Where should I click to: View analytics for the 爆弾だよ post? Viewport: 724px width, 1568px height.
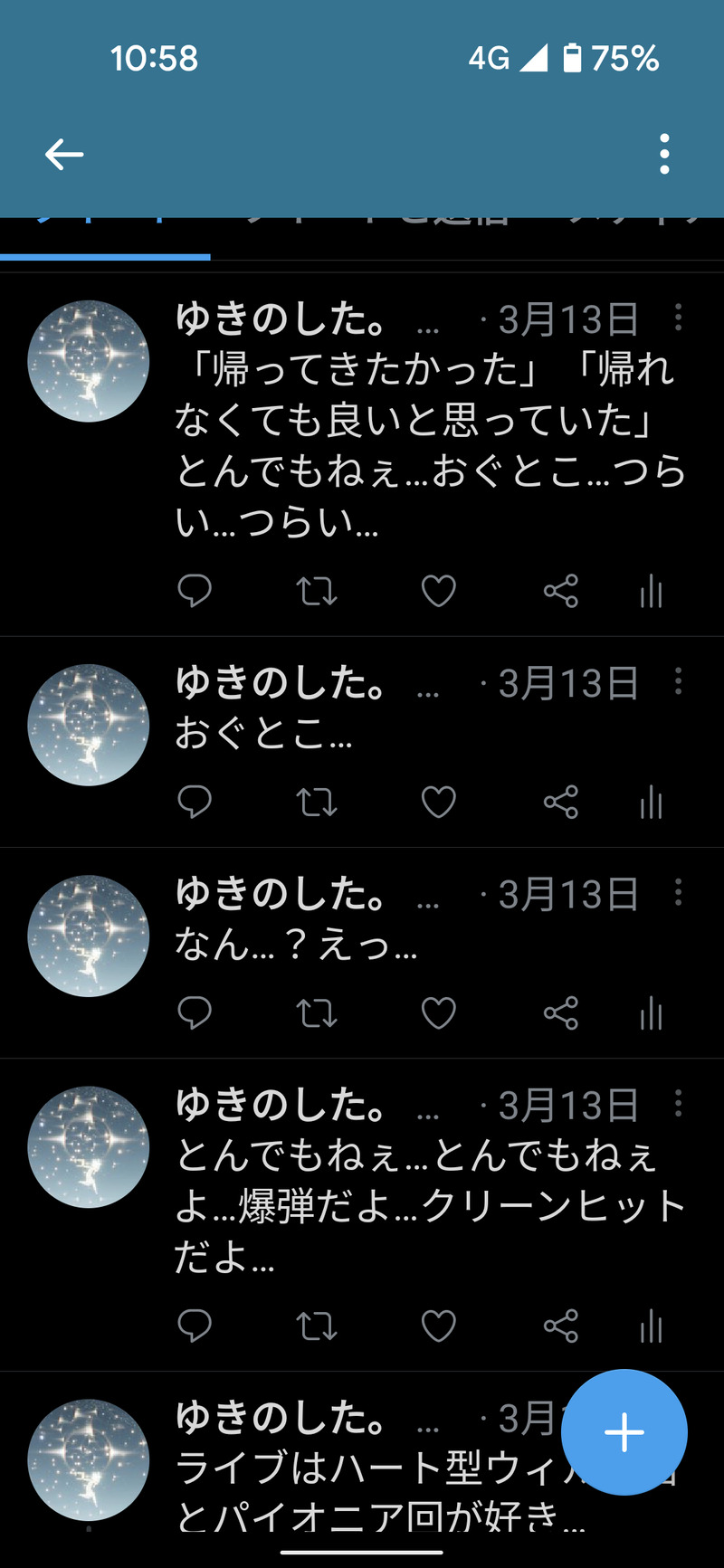point(652,1326)
